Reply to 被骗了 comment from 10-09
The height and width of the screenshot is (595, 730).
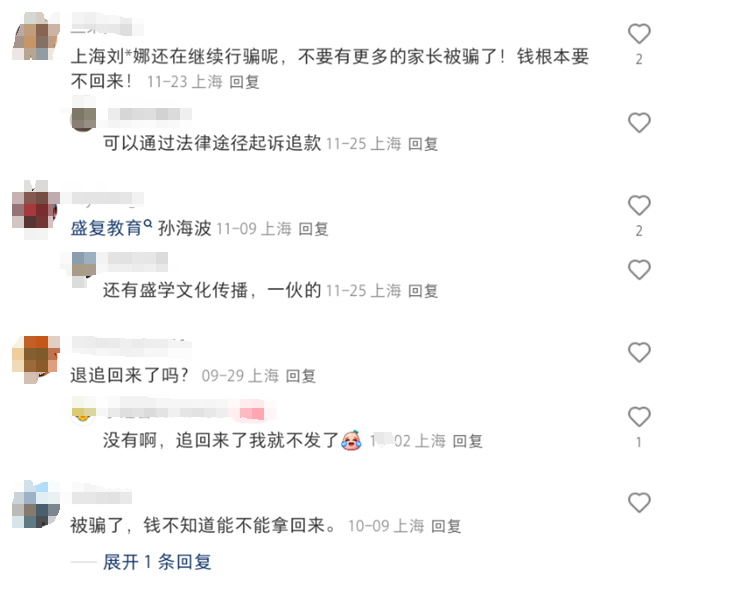(447, 526)
